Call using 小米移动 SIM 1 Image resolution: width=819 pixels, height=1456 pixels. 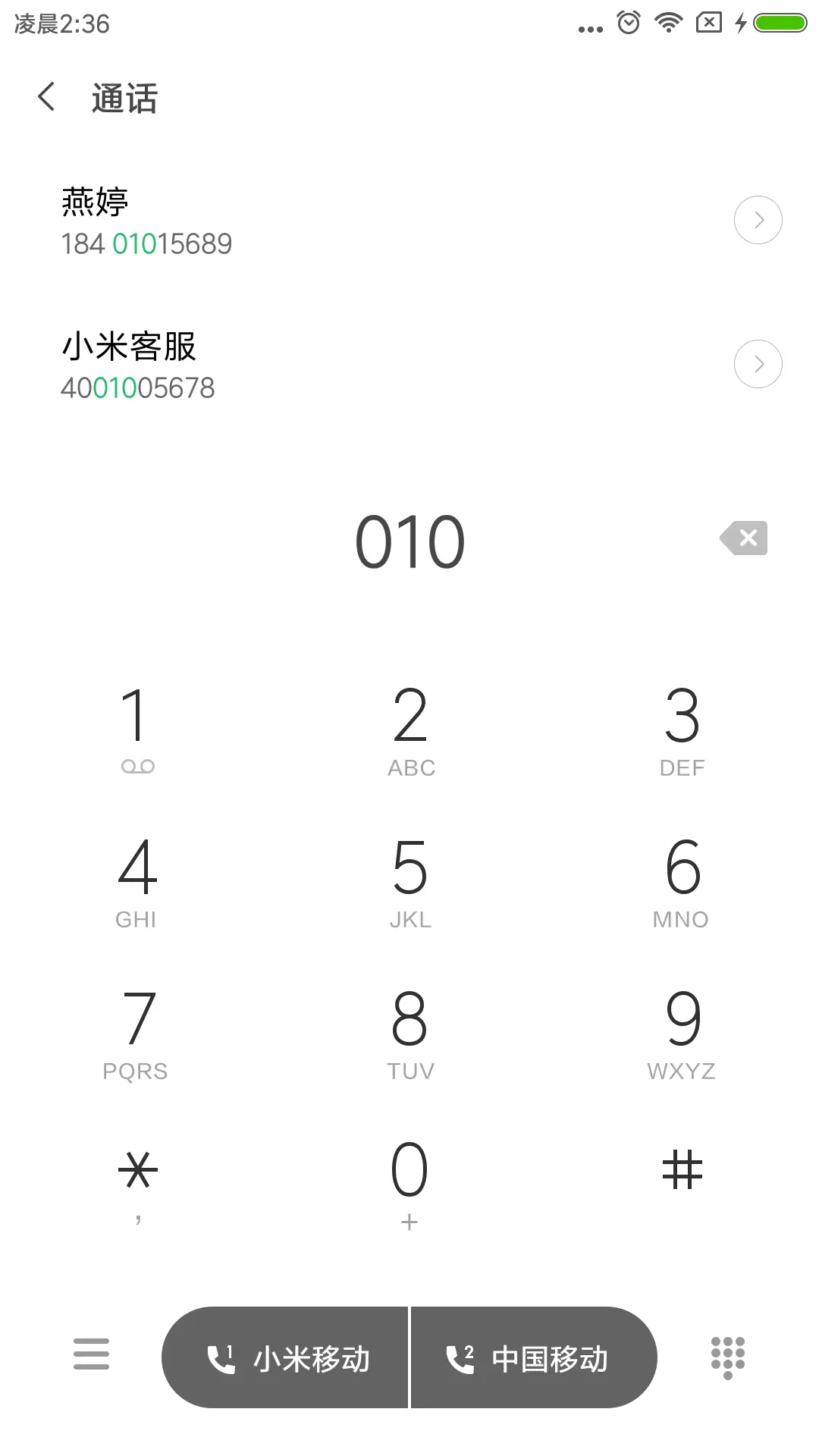click(287, 1357)
